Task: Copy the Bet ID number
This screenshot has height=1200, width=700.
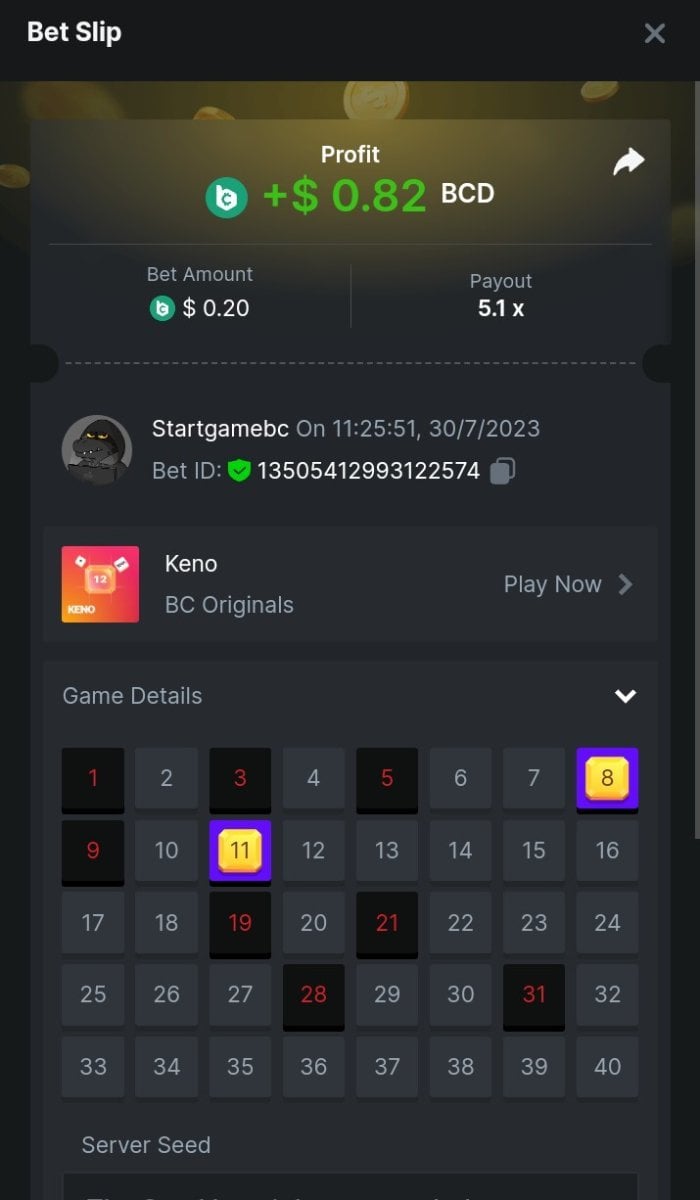Action: 503,470
